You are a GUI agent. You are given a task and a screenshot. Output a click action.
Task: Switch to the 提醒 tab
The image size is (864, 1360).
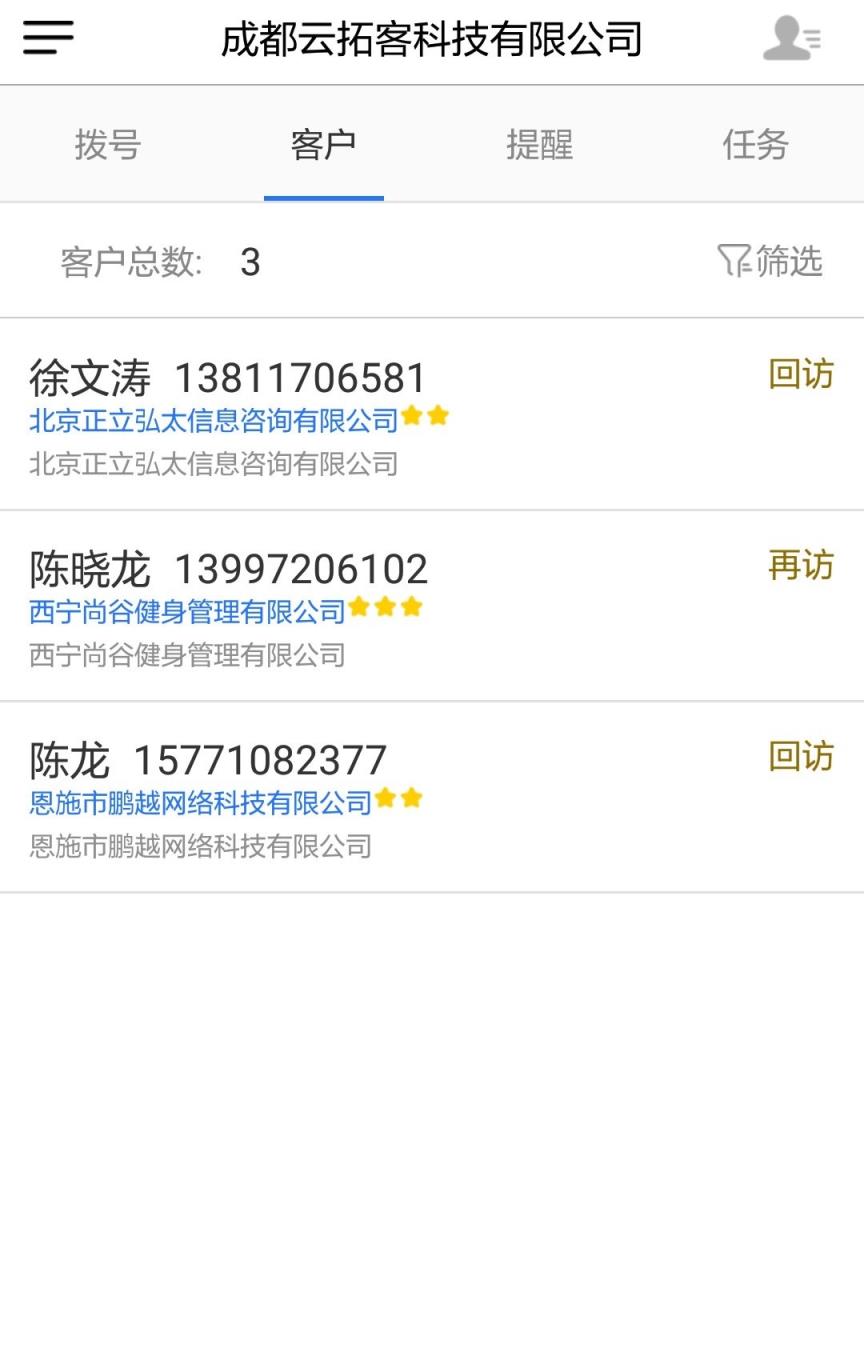539,145
